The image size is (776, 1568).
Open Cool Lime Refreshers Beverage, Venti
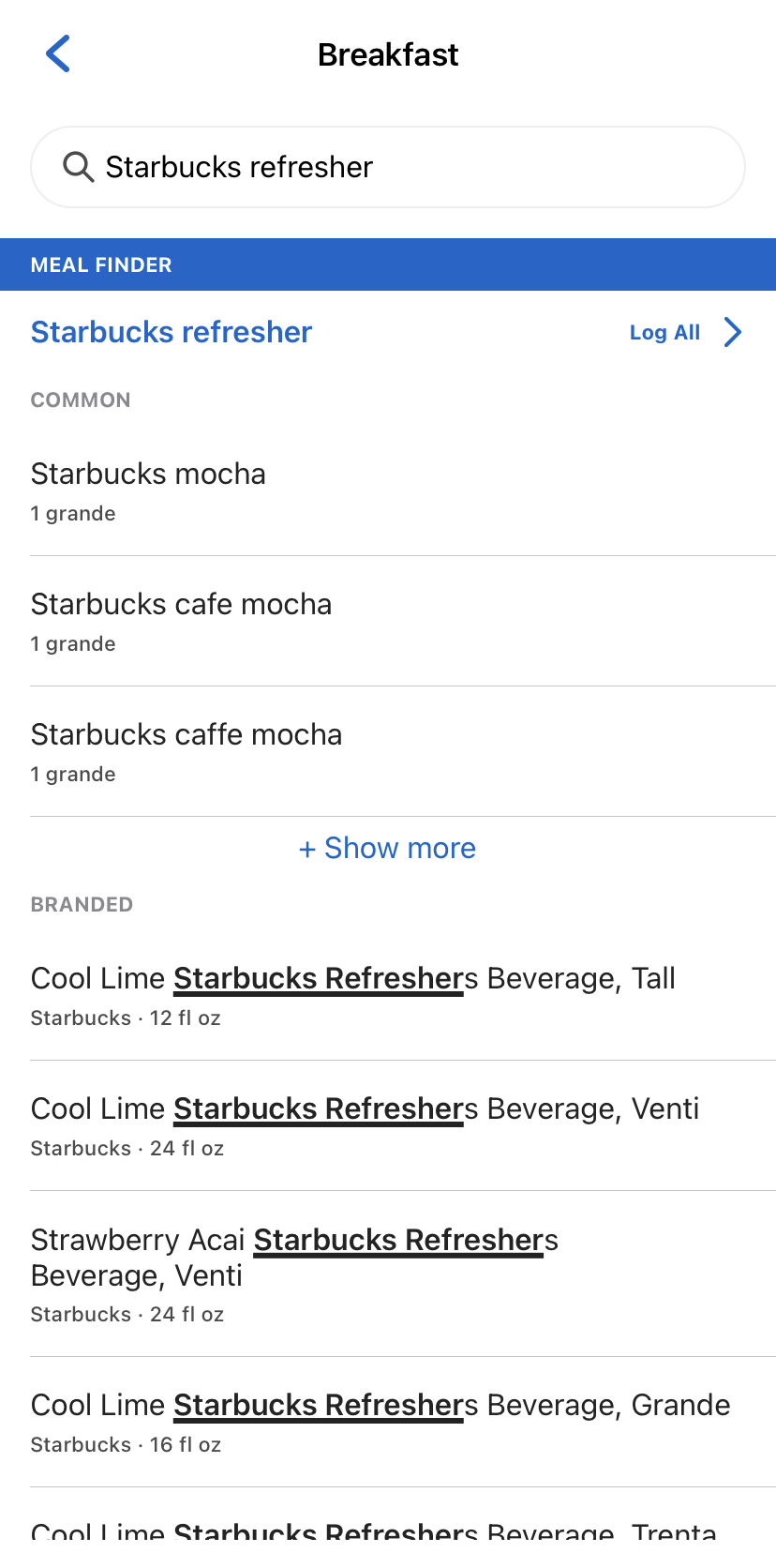click(x=388, y=1126)
